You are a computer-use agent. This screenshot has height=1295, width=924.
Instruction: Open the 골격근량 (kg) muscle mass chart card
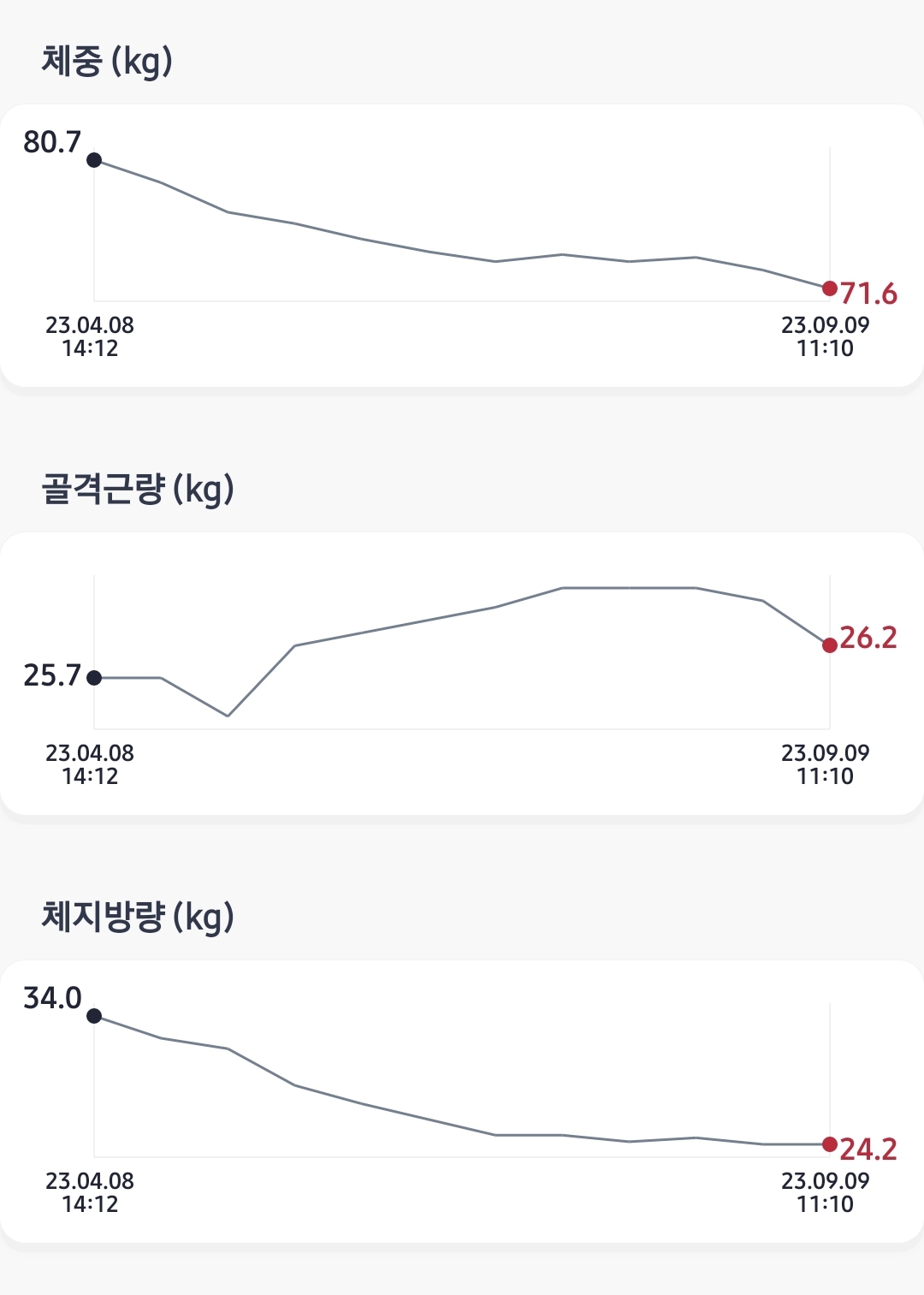pyautogui.click(x=462, y=673)
